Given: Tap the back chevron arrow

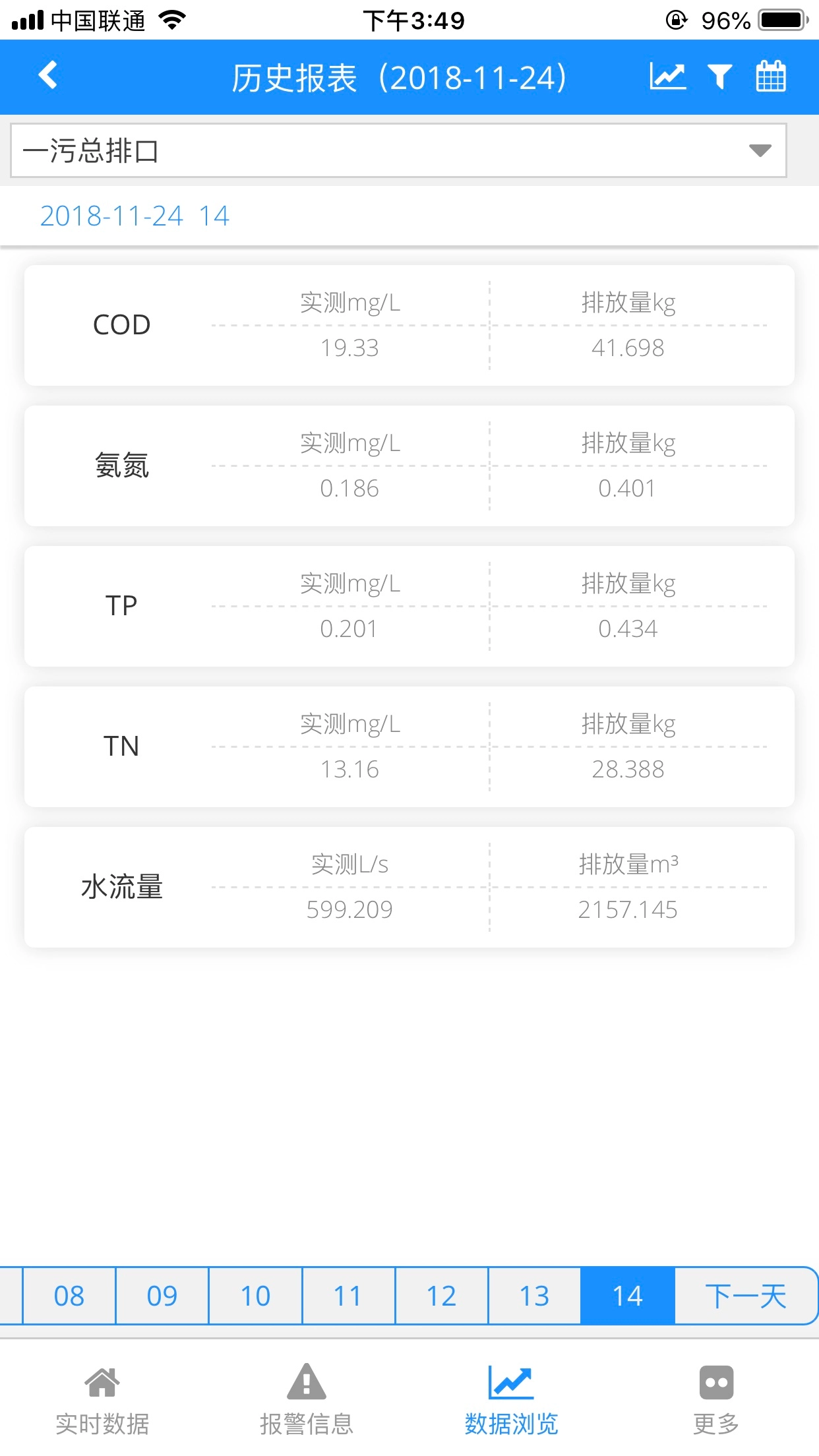Looking at the screenshot, I should click(x=47, y=76).
